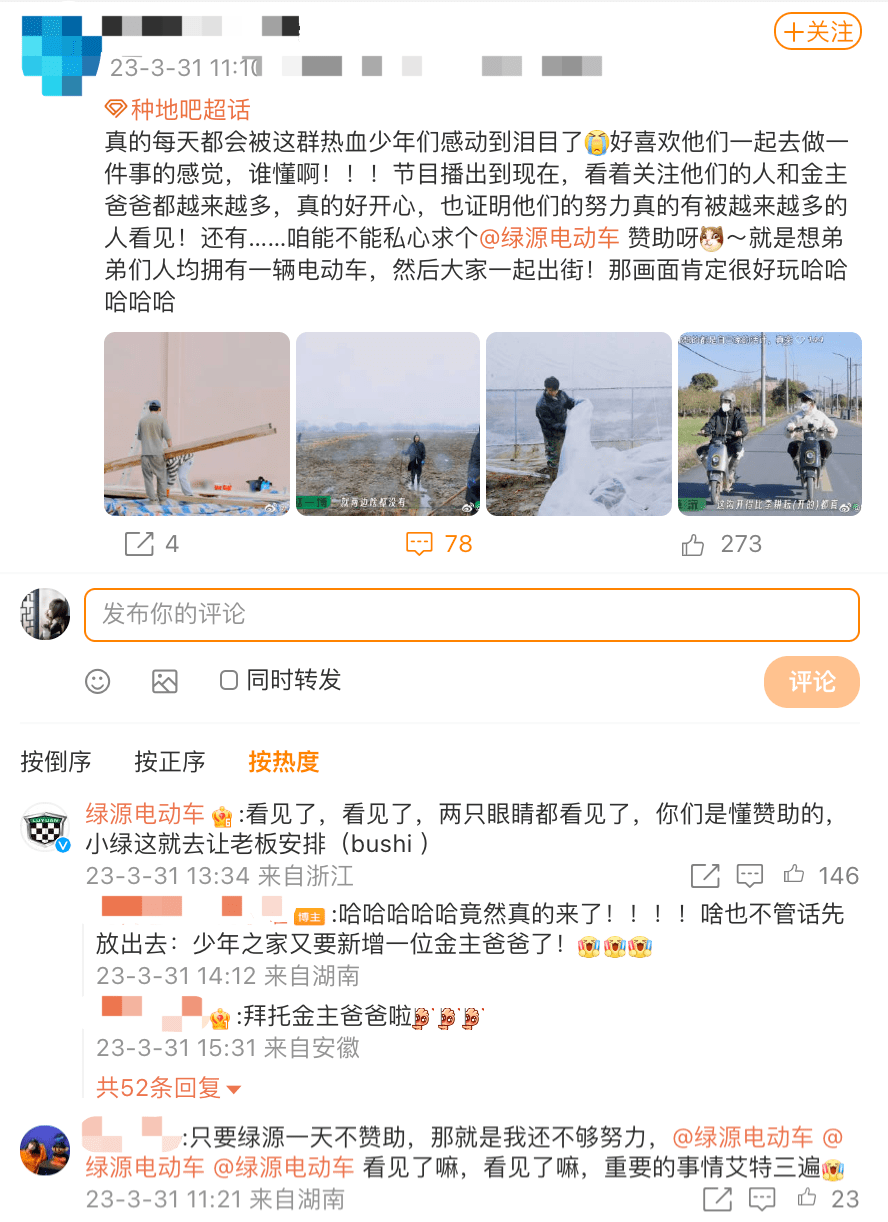Reply to 绿源电动车's comment
This screenshot has height=1222, width=888.
click(x=750, y=876)
